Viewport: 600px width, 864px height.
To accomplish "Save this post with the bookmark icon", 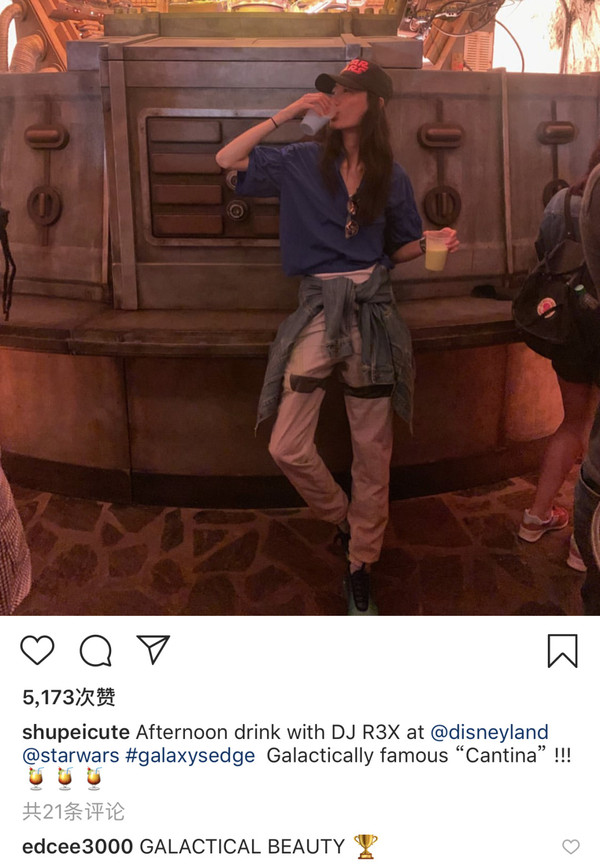I will (563, 651).
